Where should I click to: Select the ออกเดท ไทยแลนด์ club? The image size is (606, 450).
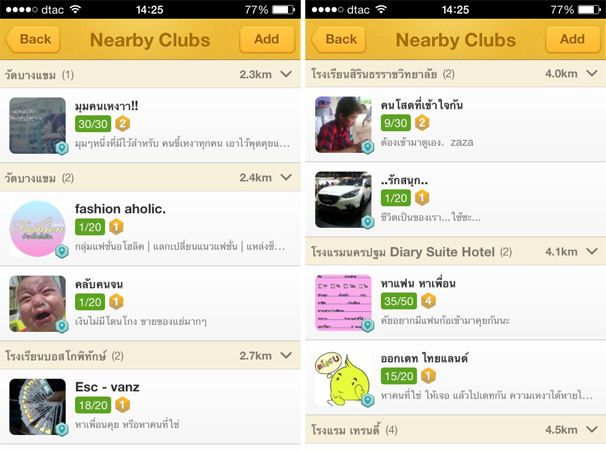click(456, 377)
